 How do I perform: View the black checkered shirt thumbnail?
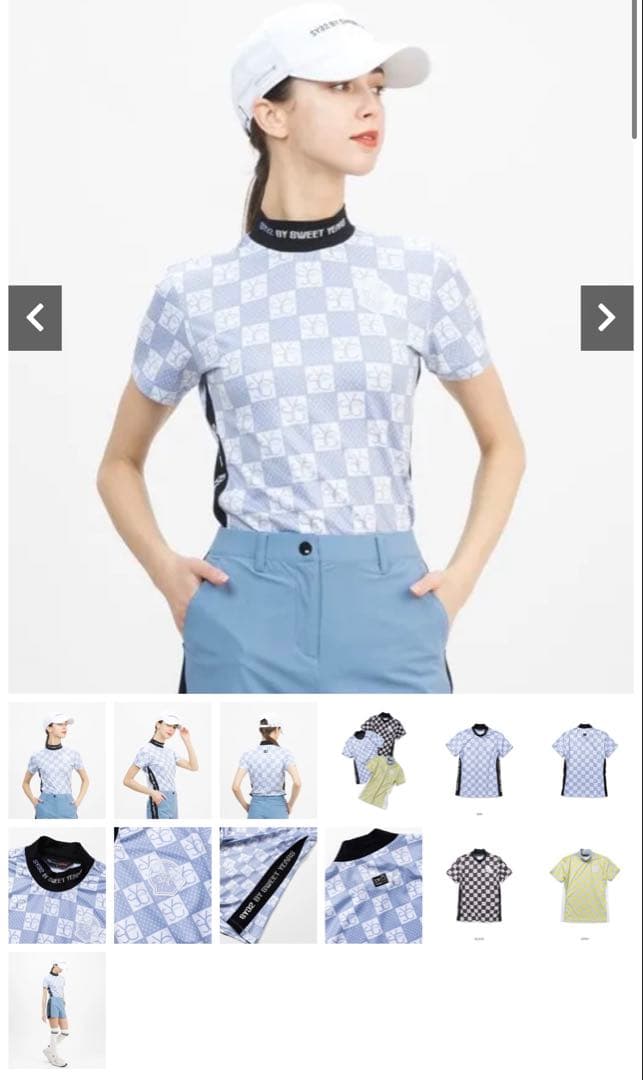pos(478,885)
